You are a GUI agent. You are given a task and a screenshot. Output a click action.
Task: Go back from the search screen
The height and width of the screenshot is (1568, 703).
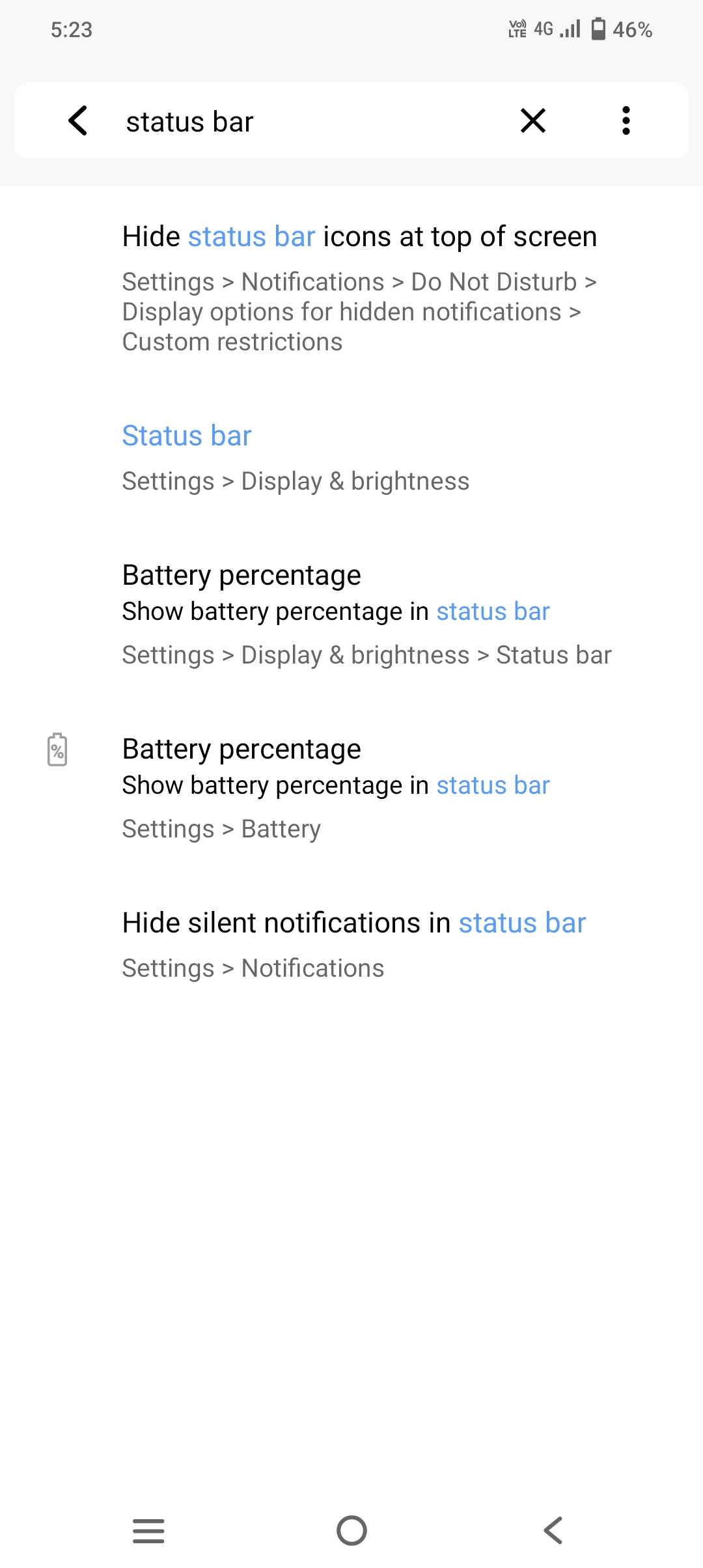pyautogui.click(x=78, y=121)
